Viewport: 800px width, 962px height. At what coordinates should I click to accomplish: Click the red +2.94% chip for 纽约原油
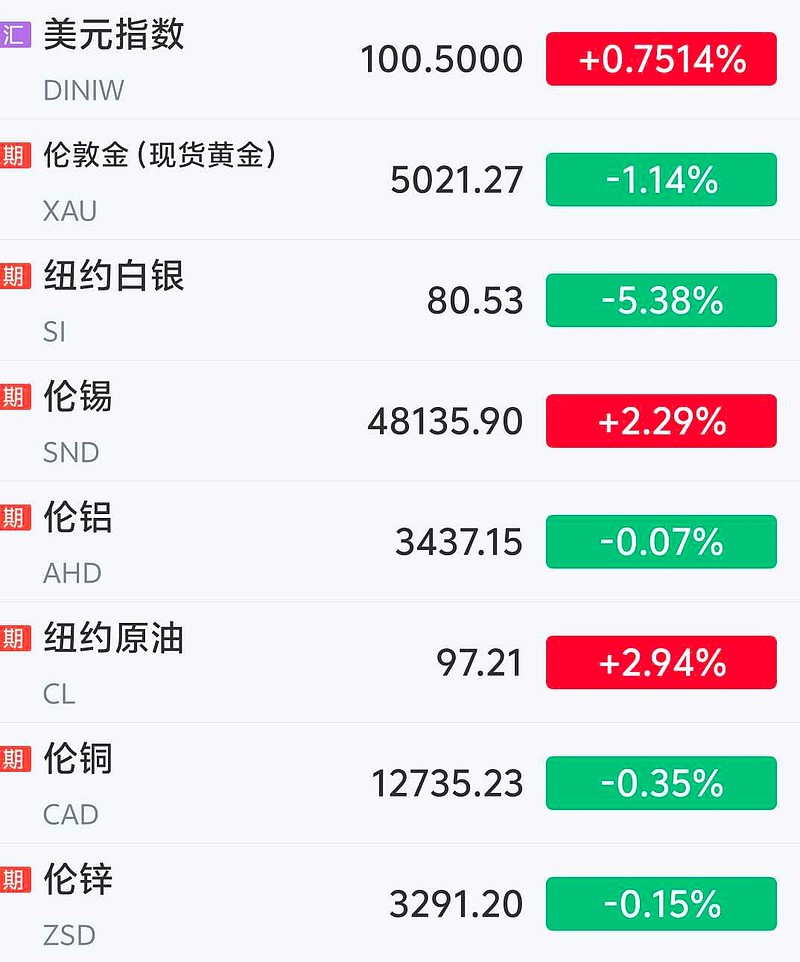pyautogui.click(x=660, y=662)
